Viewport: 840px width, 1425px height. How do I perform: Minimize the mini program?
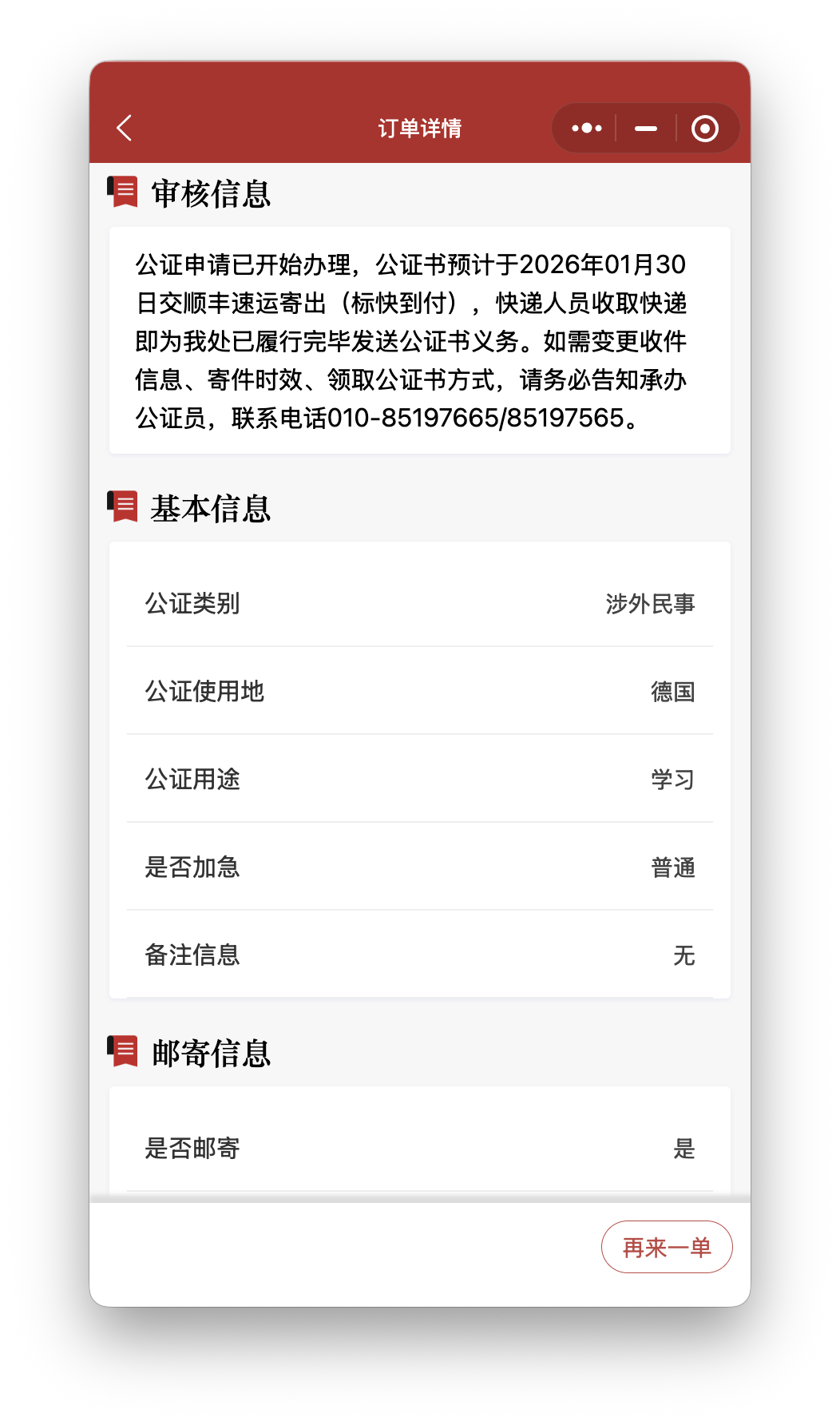[646, 128]
